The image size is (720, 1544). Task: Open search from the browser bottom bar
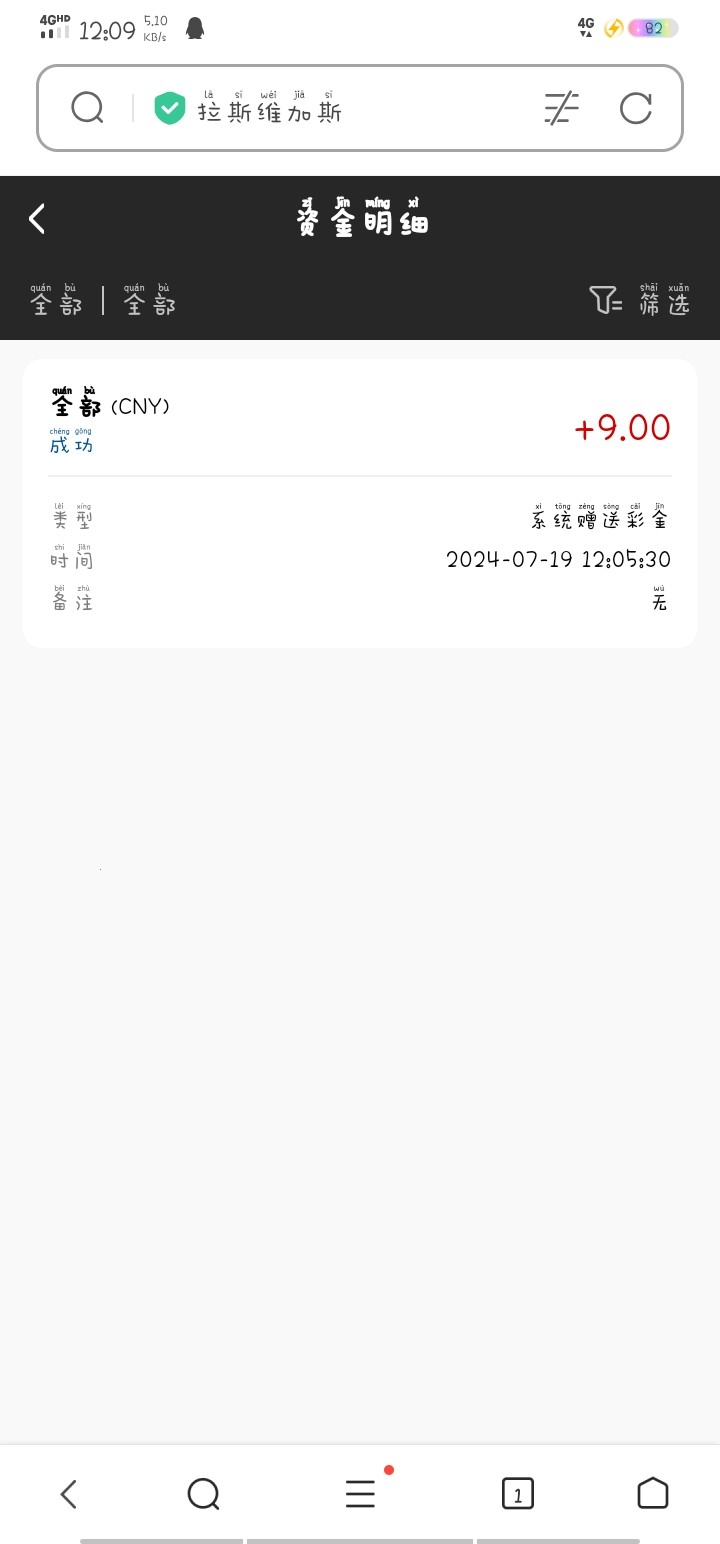[203, 1494]
